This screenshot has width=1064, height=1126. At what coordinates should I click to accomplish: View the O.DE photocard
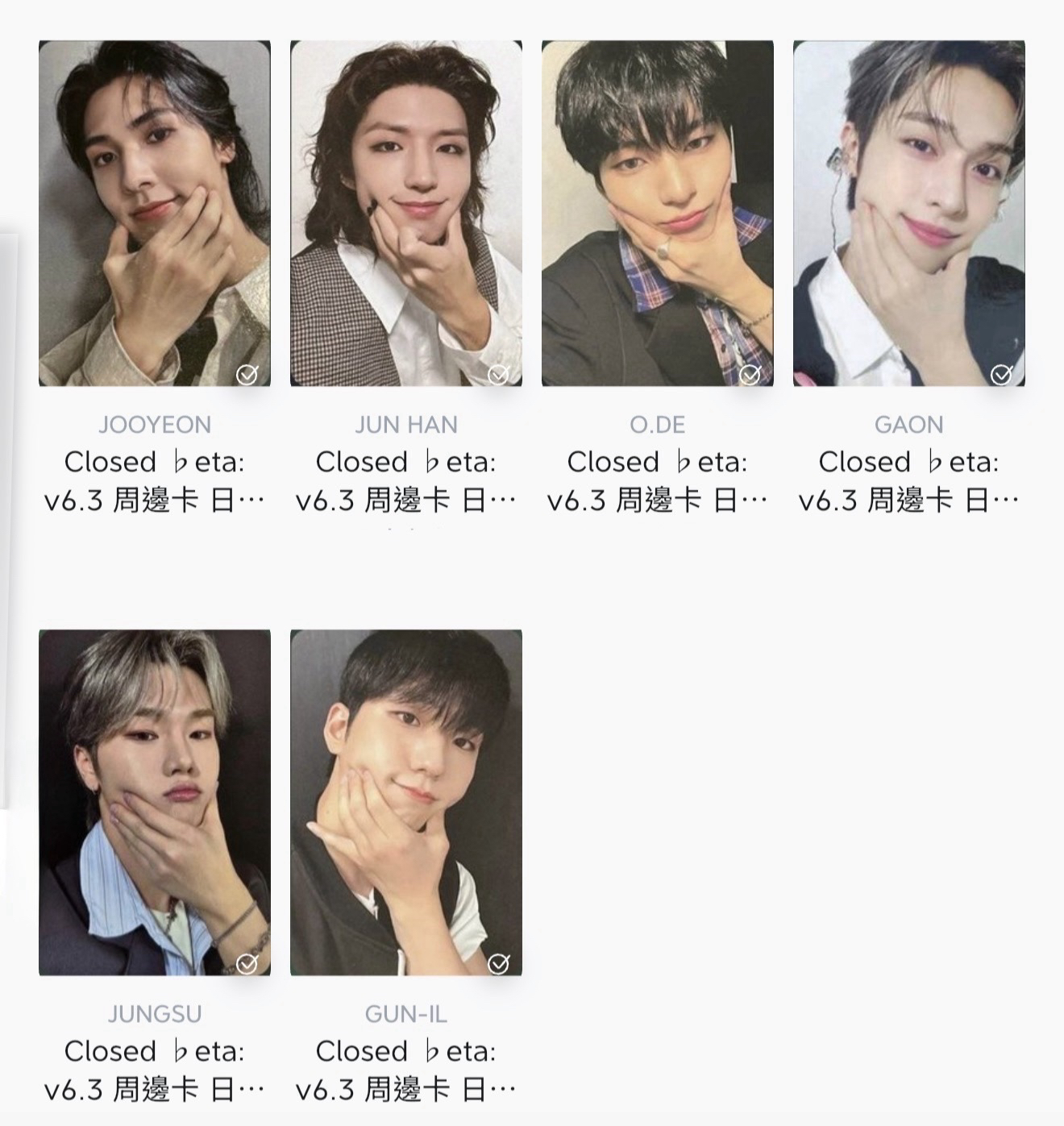point(657,214)
